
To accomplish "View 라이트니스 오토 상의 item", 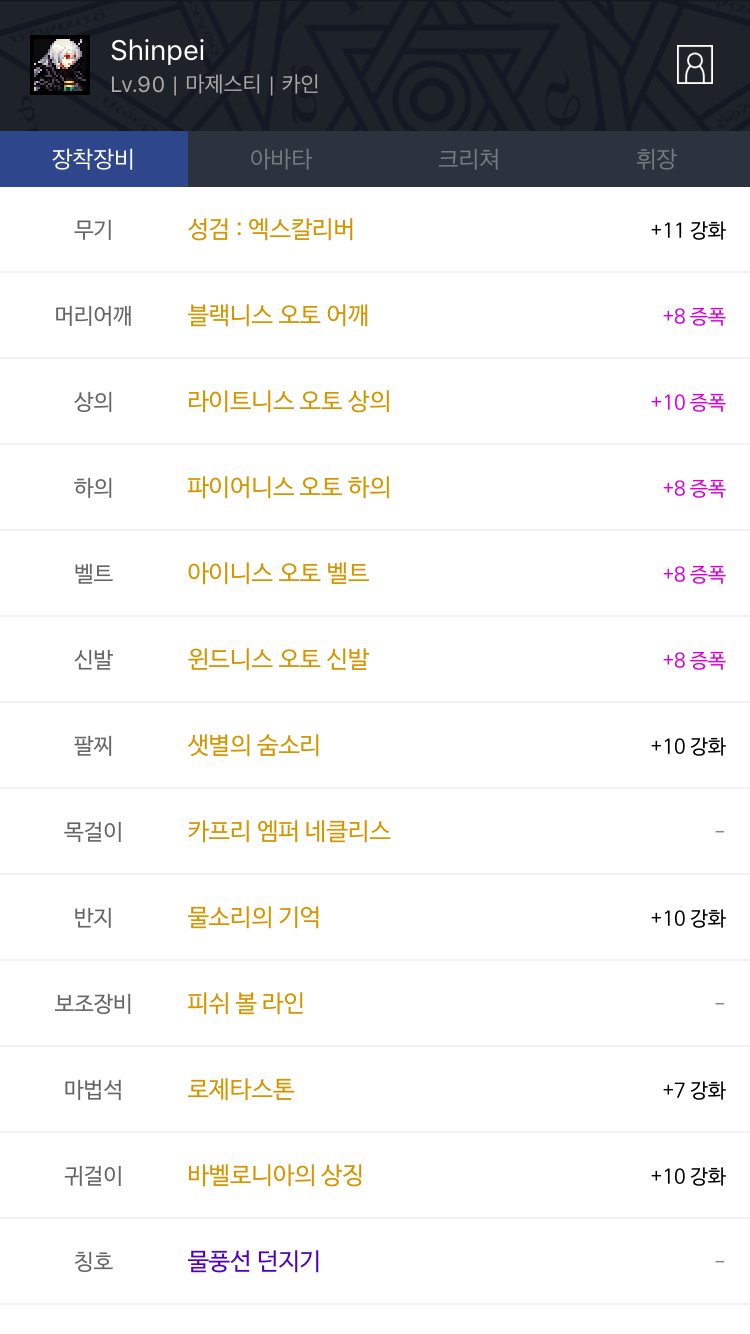I will [375, 402].
